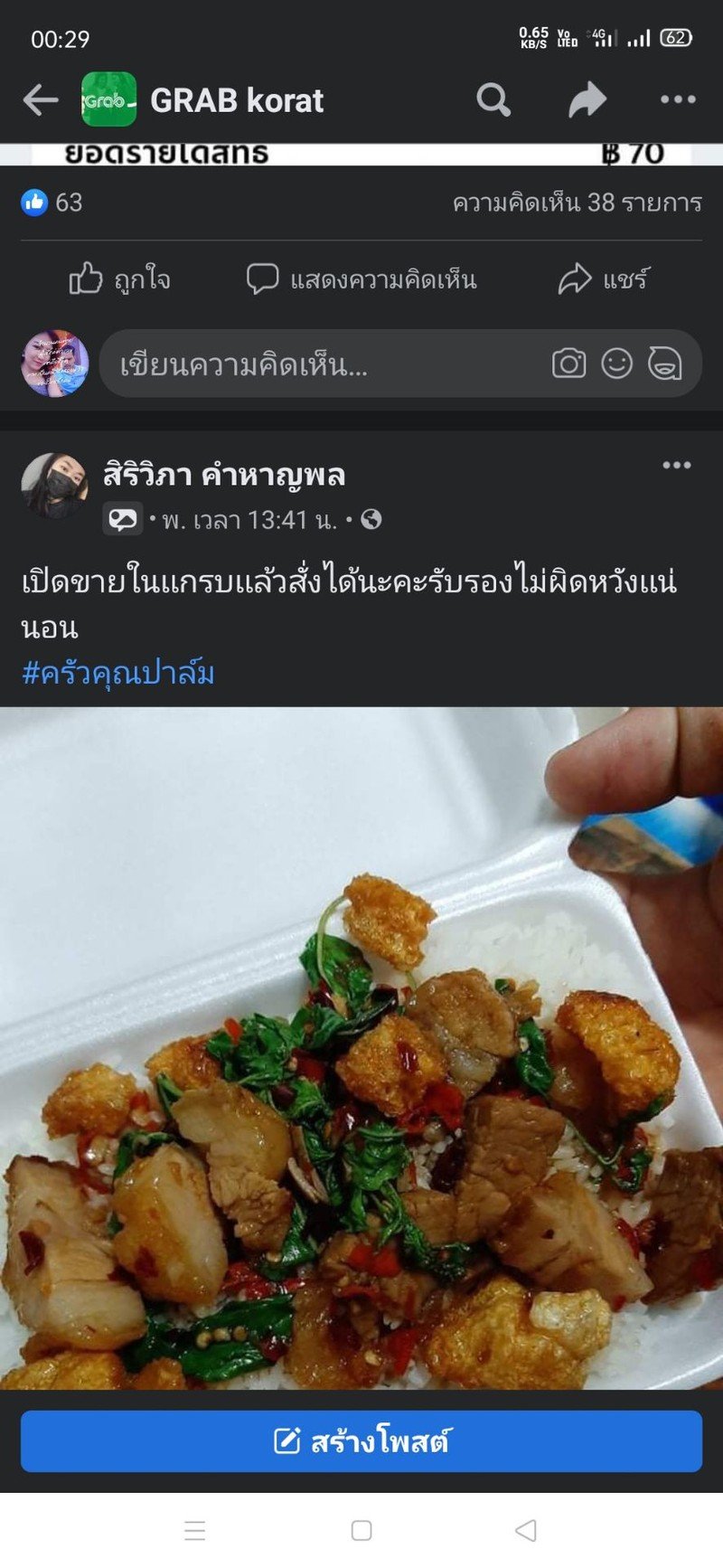Open options menu on สิริวิภา's post
723x1568 pixels.
[676, 466]
